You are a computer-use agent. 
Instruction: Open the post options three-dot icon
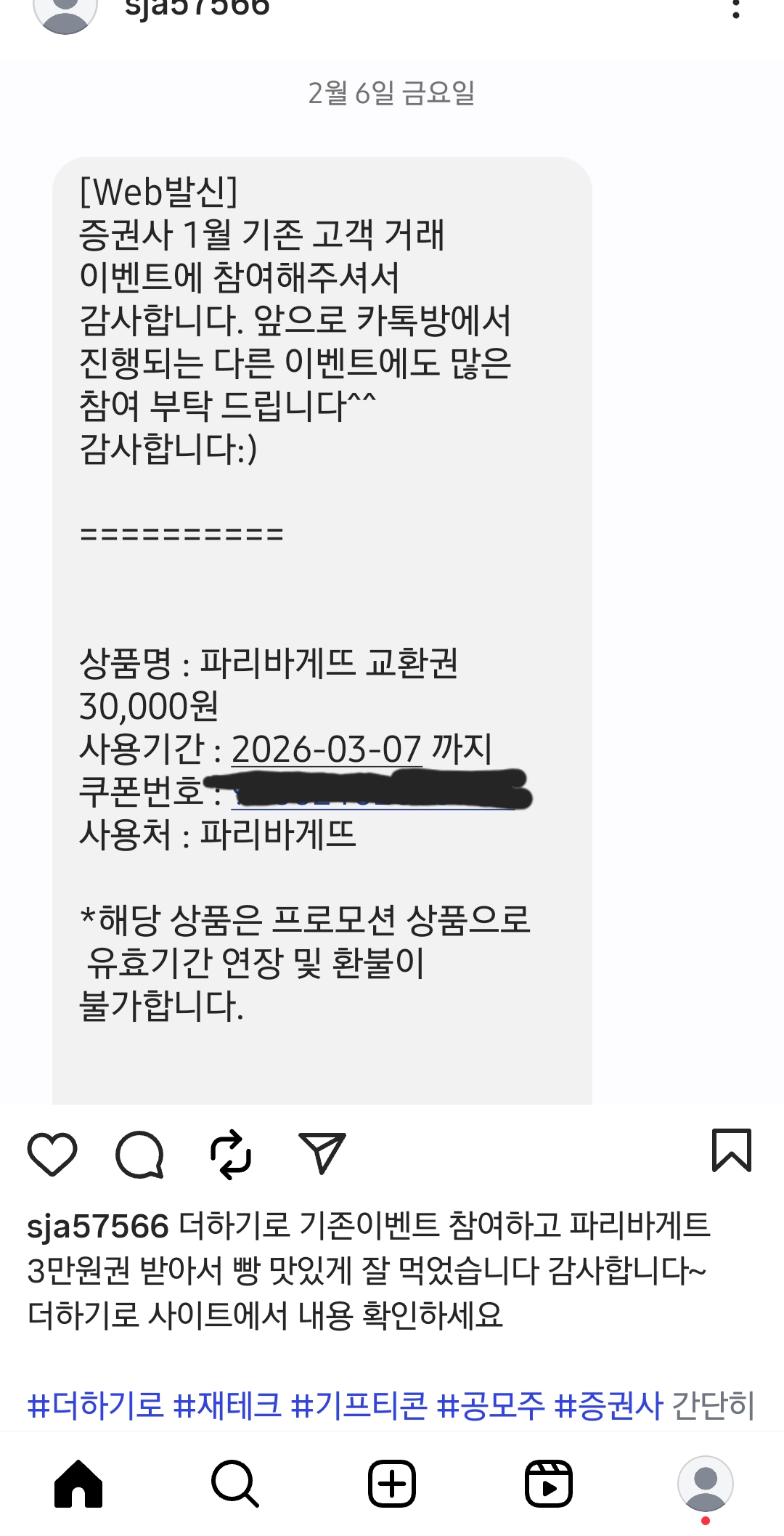pos(736,7)
